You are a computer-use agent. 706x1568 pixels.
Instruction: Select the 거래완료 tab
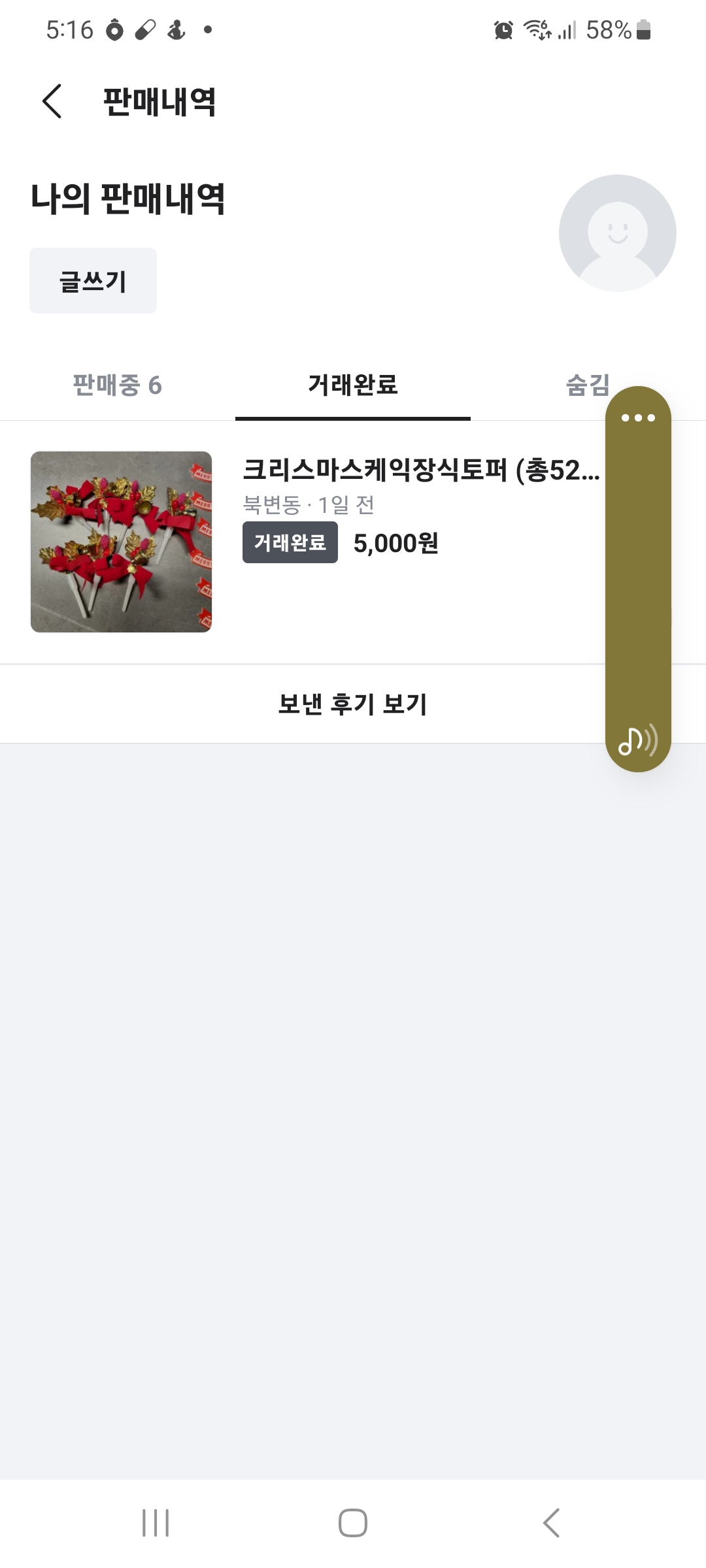(x=353, y=385)
